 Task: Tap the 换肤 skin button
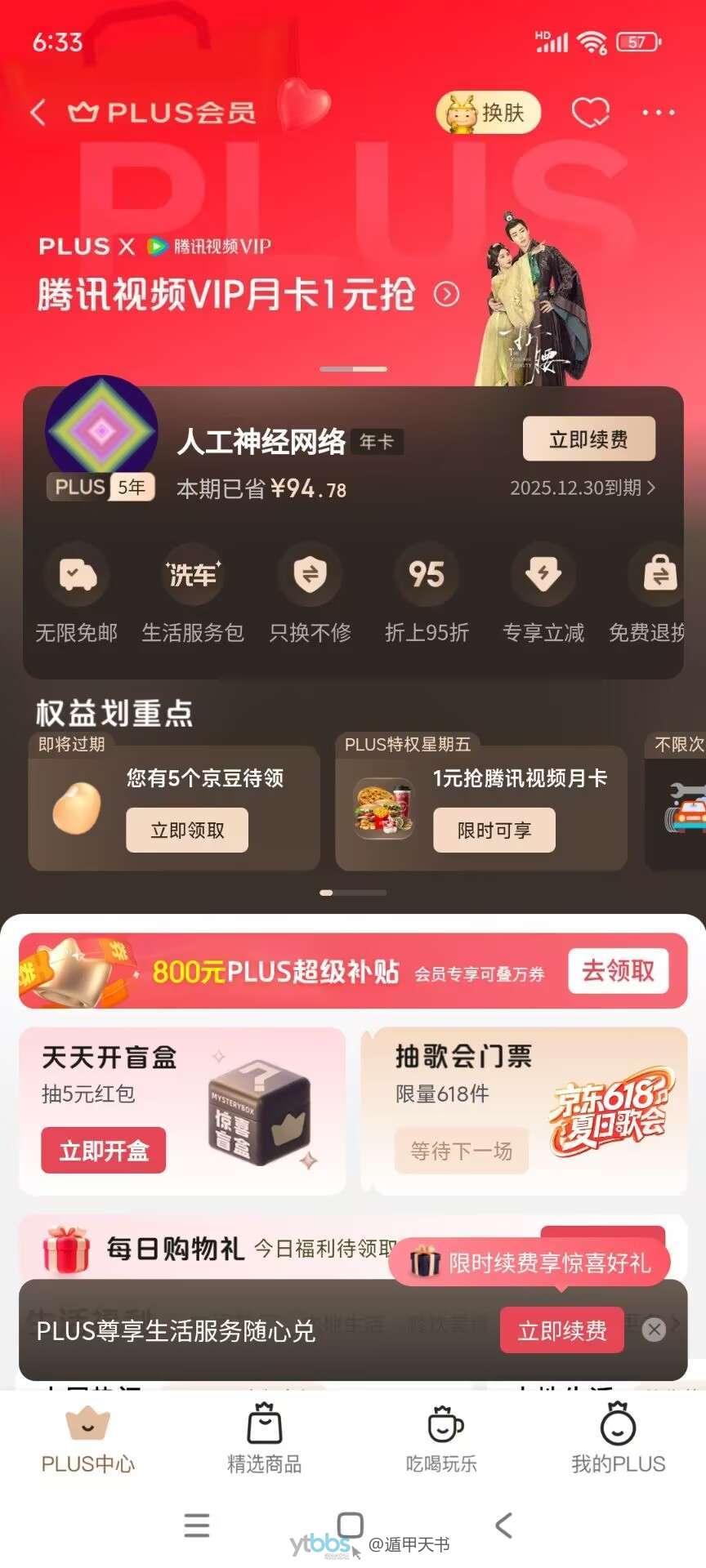pyautogui.click(x=489, y=113)
